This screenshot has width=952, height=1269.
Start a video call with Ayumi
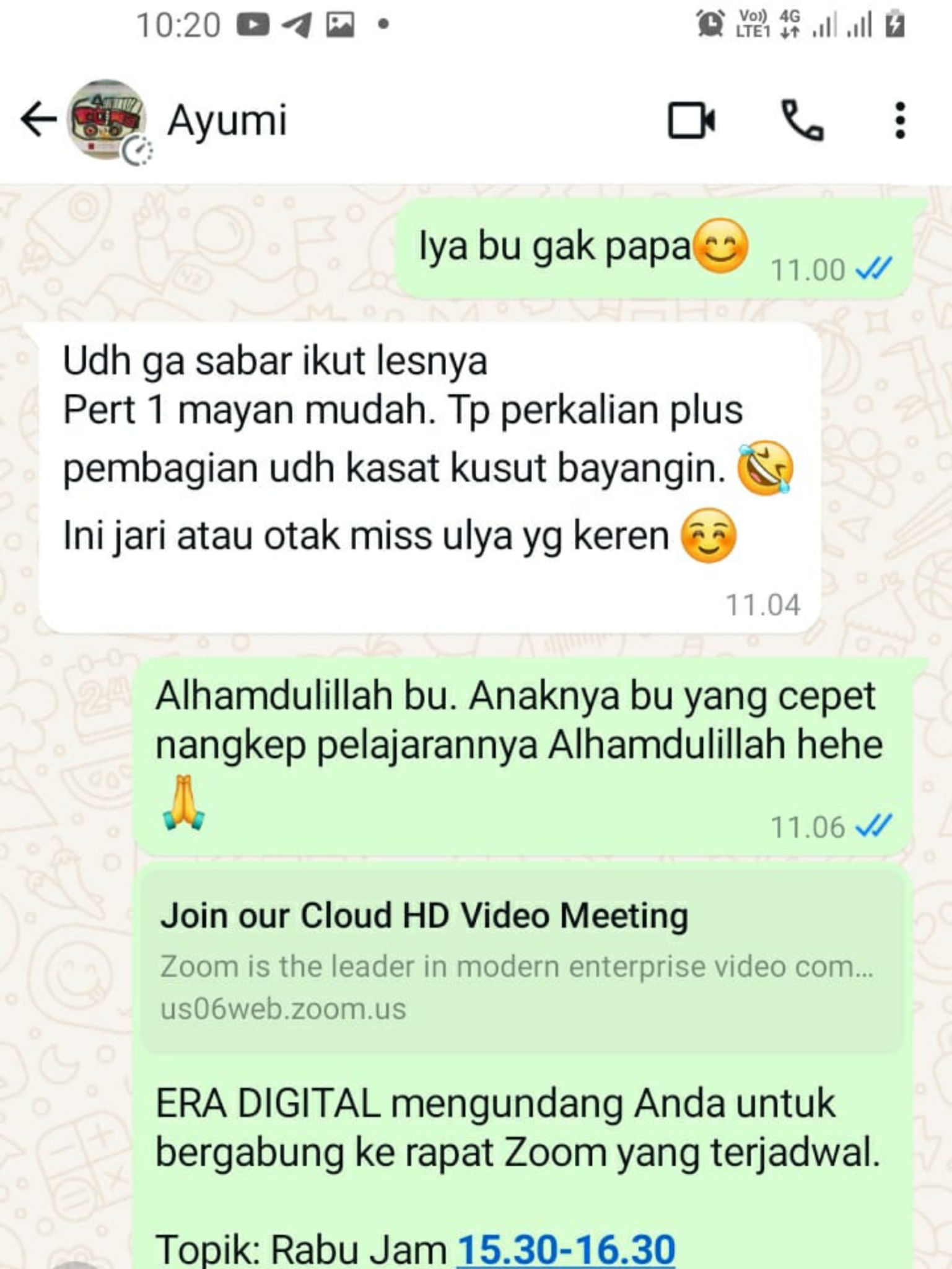691,120
